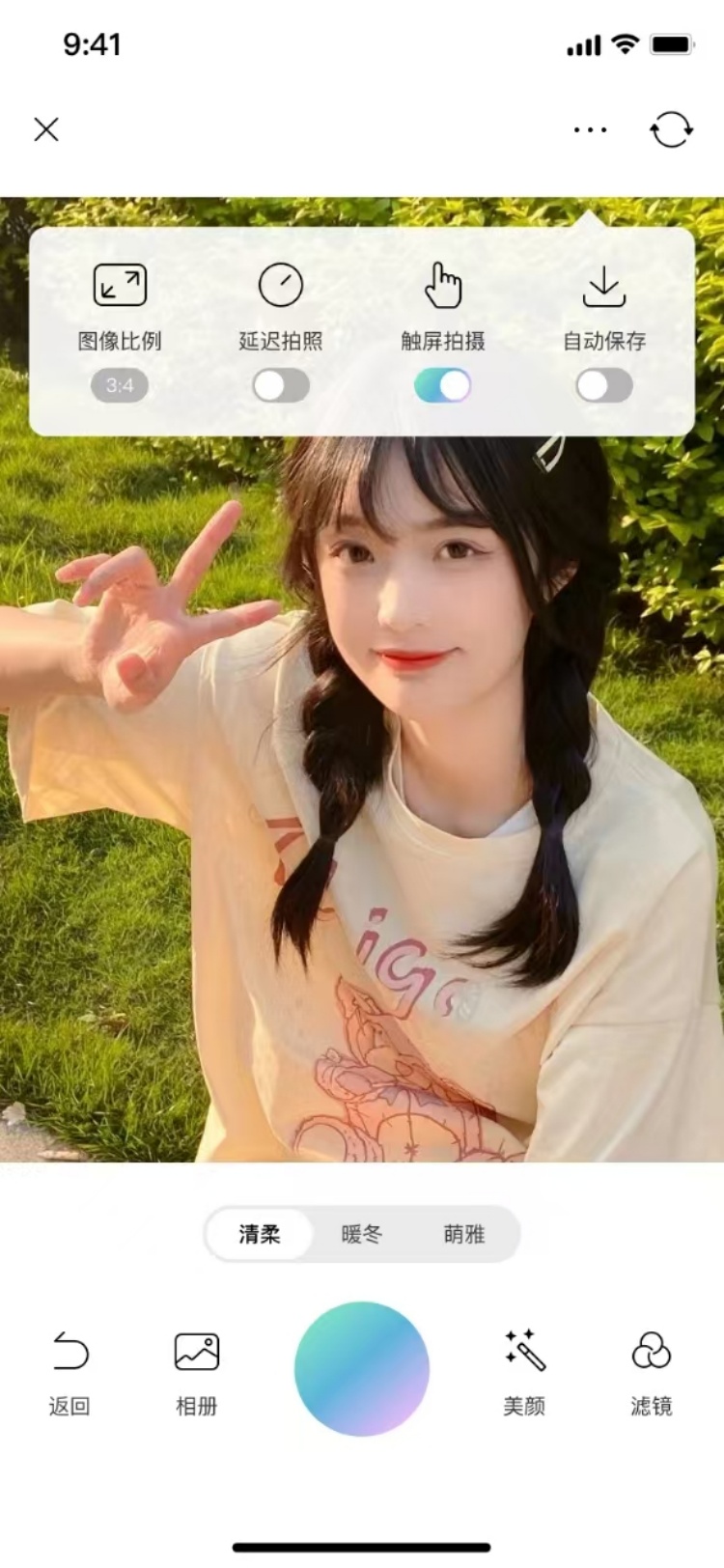Open the 滤镜 filters panel
The height and width of the screenshot is (1568, 724).
(x=652, y=1371)
